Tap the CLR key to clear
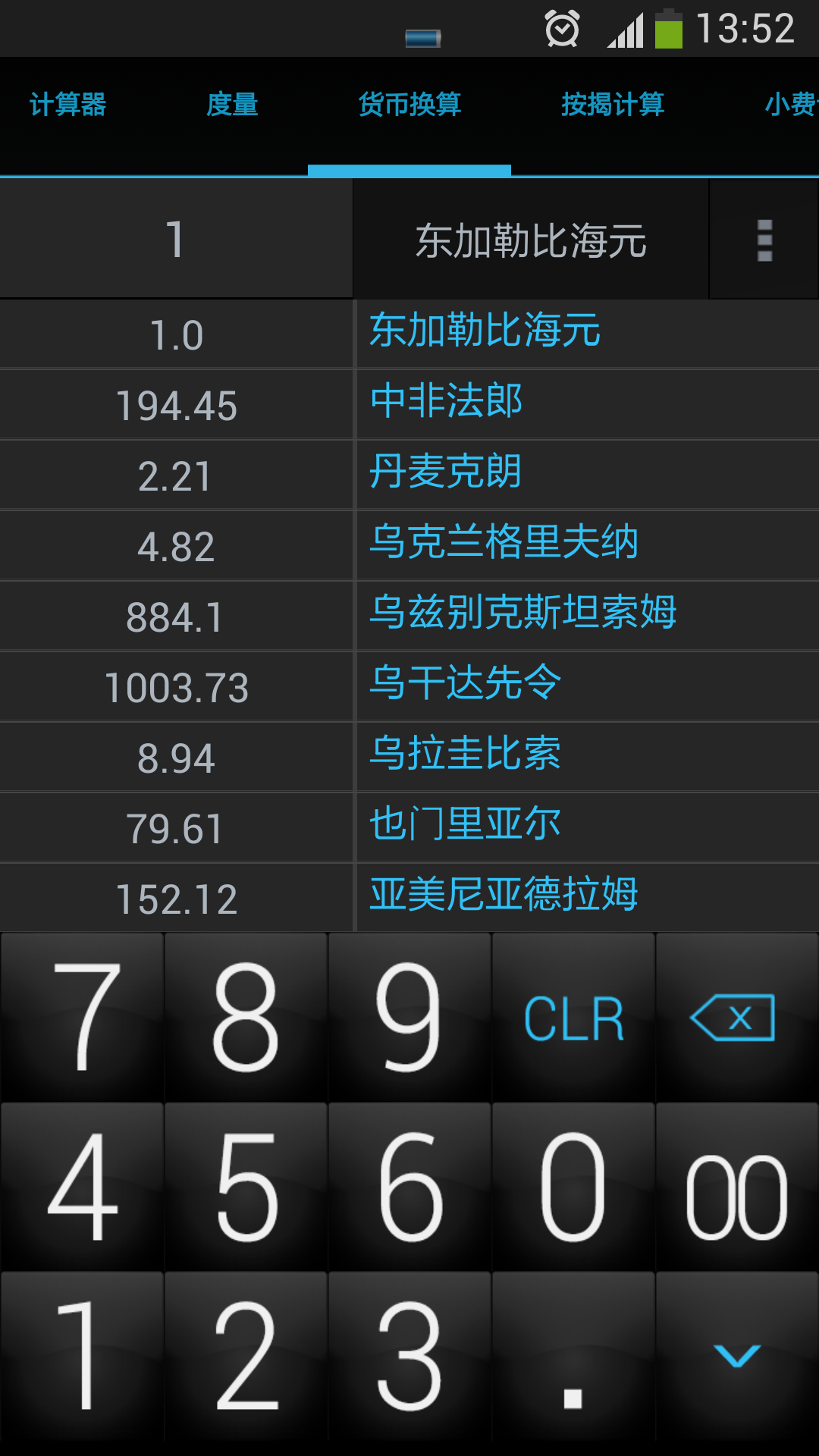 (x=573, y=1018)
